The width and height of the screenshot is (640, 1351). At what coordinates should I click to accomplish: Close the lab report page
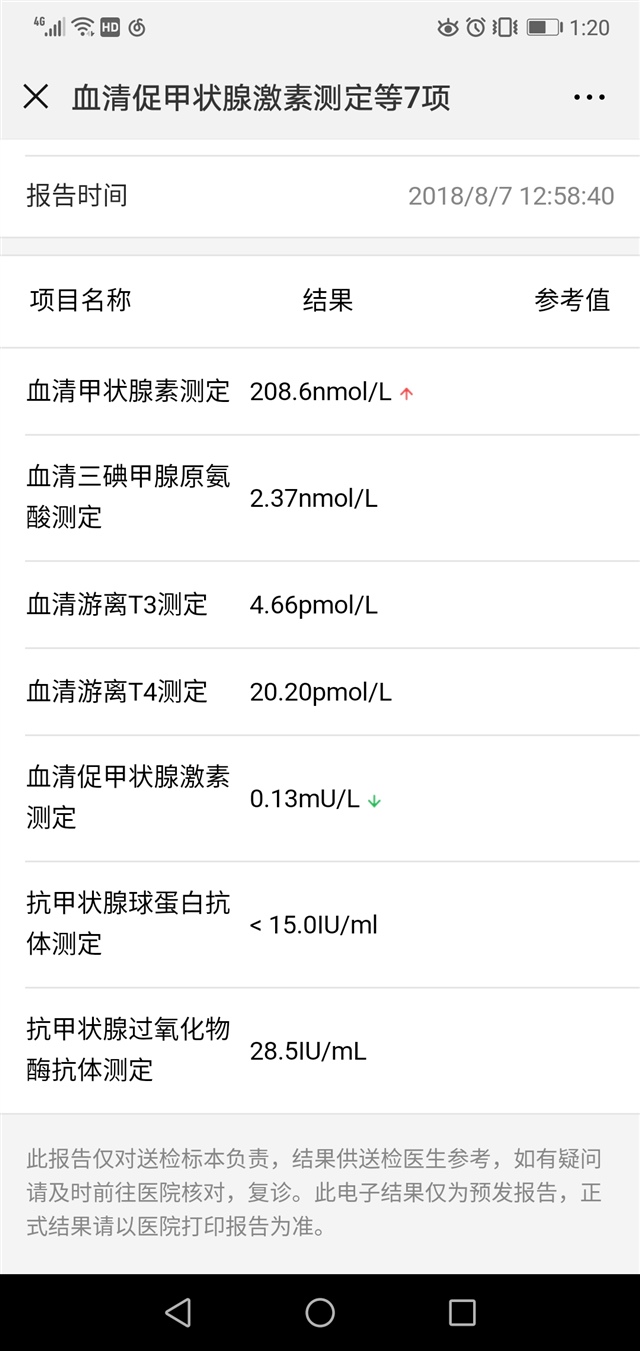36,97
